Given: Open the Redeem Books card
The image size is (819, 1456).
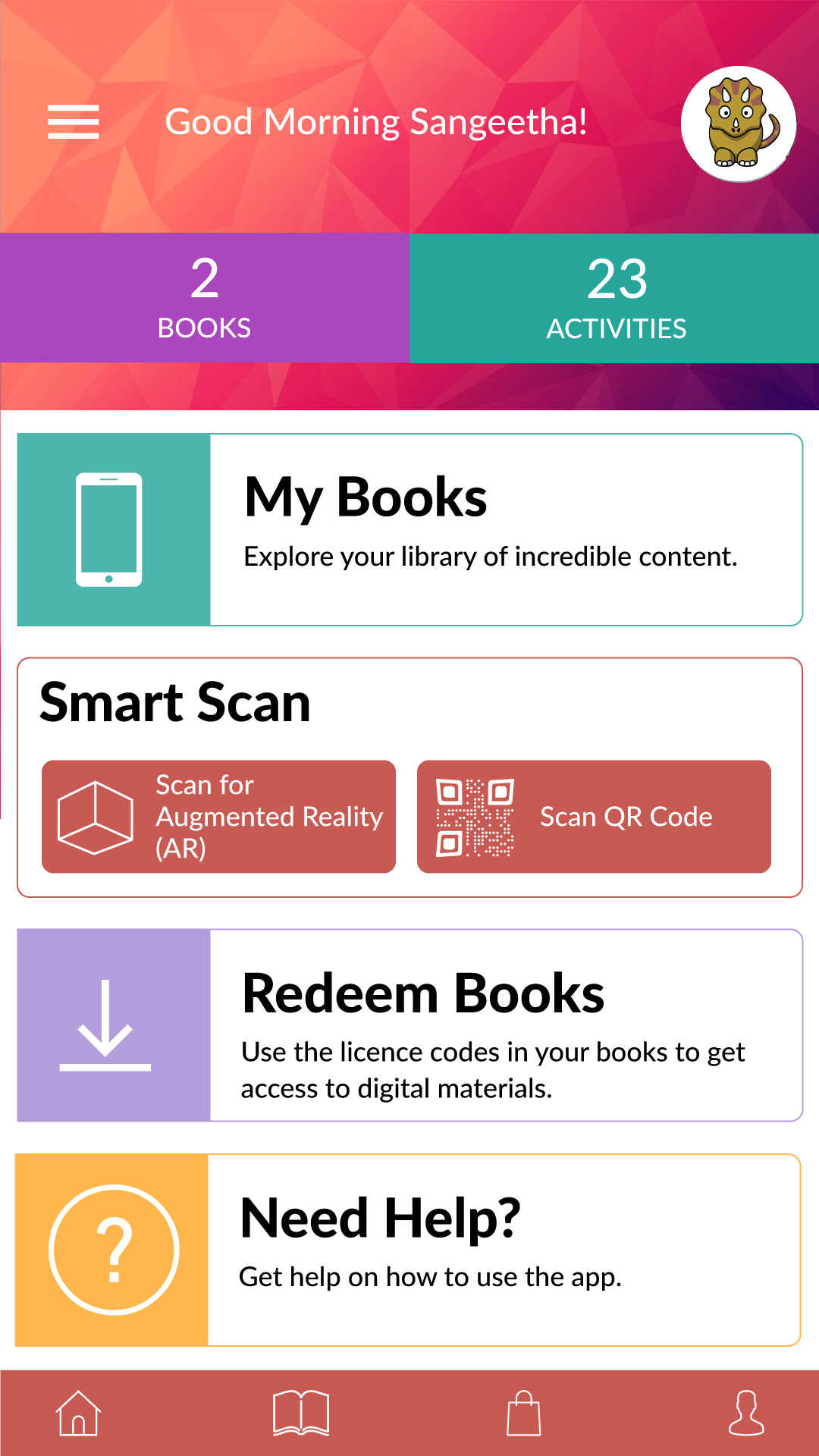Looking at the screenshot, I should point(409,1025).
